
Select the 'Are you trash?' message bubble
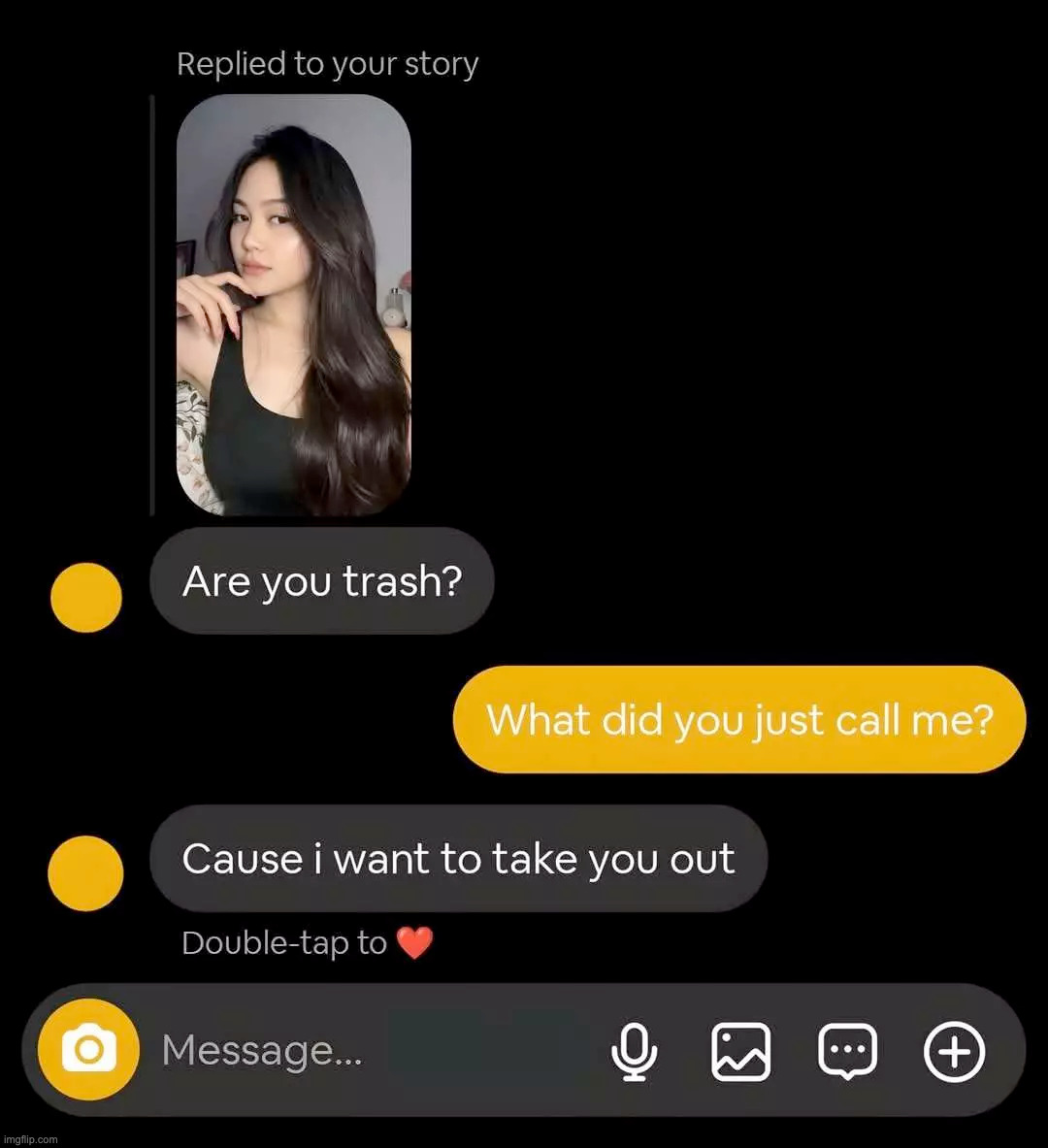[x=322, y=582]
